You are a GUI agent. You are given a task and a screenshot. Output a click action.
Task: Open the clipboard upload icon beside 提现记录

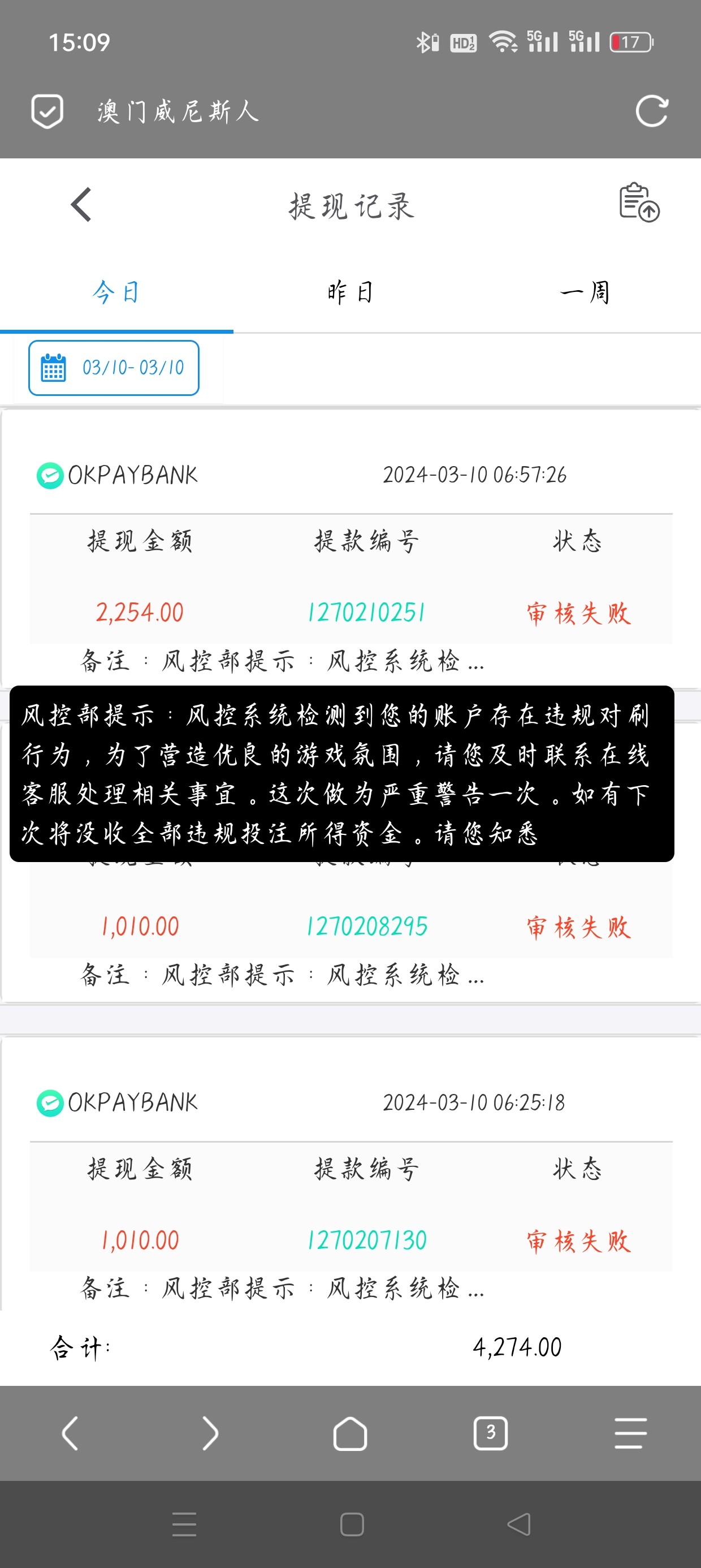638,203
